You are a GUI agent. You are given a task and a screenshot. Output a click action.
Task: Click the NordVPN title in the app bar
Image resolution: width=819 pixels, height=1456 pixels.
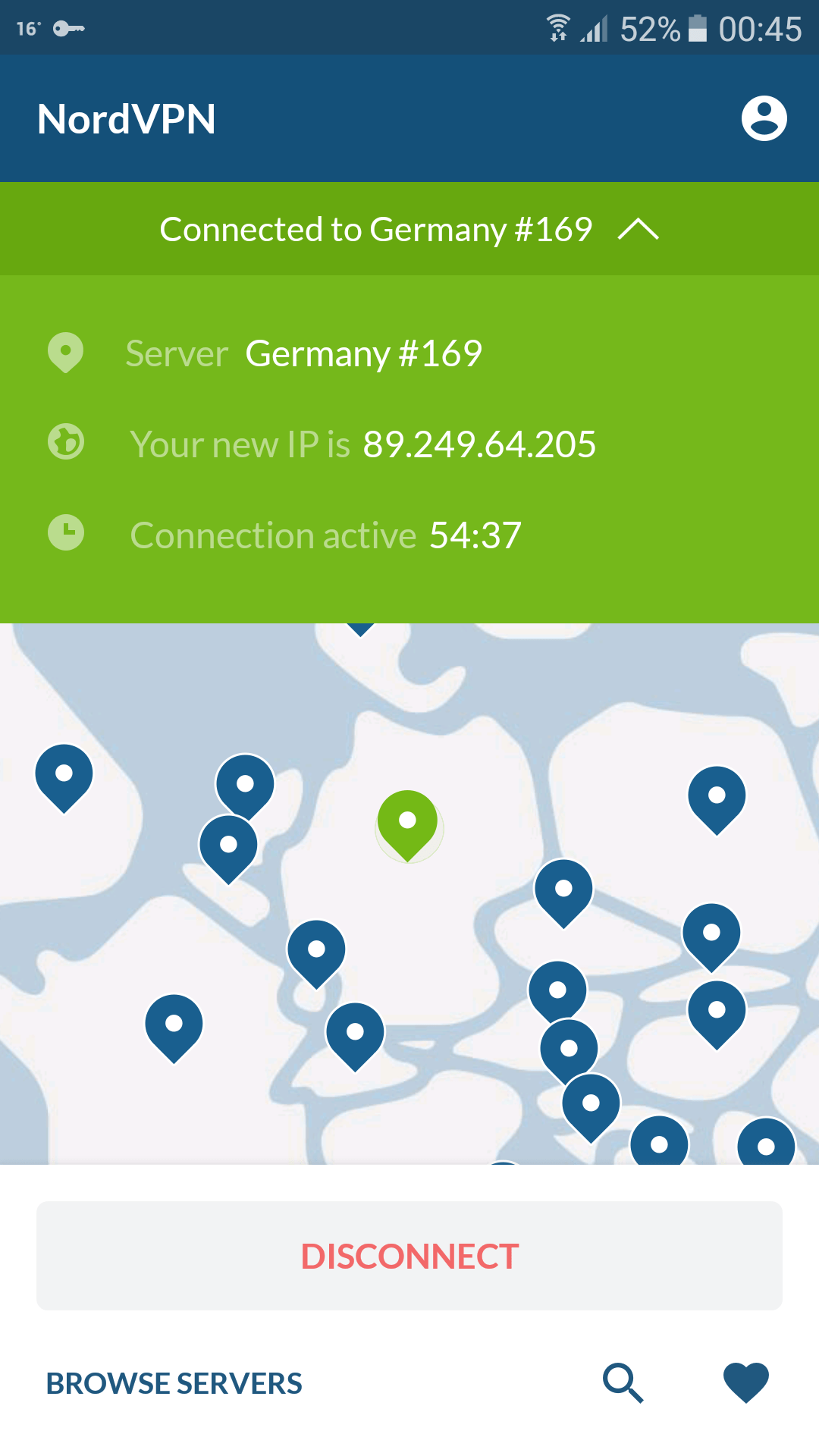(126, 118)
